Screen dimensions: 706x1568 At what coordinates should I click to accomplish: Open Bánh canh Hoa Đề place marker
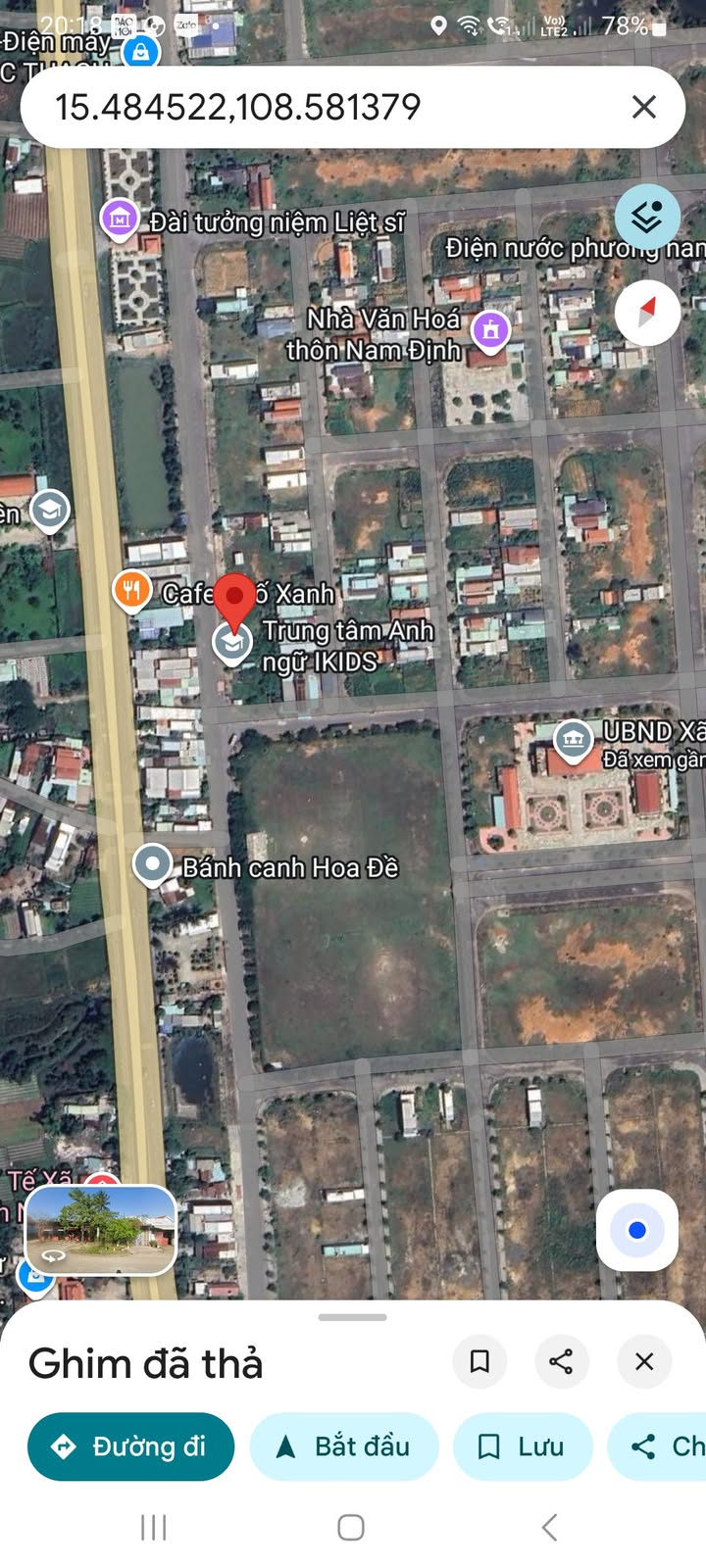coord(152,866)
